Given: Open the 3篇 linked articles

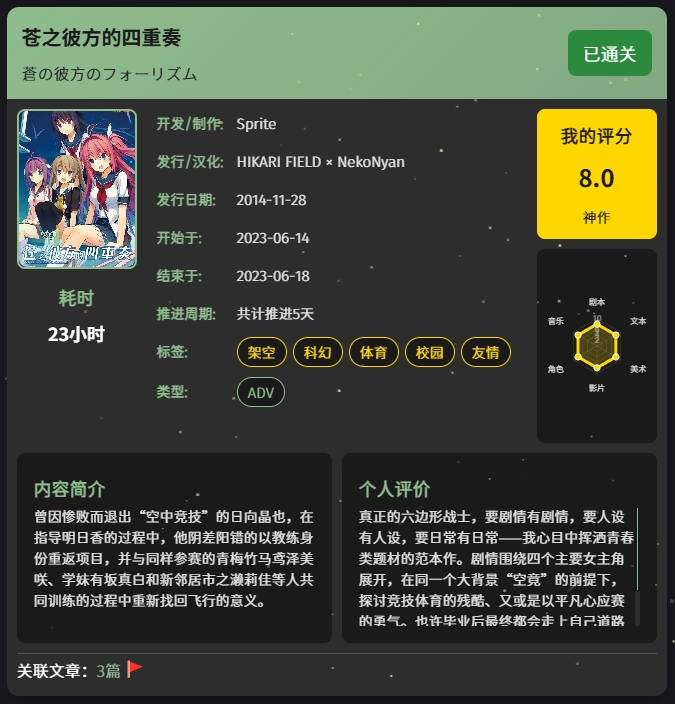Looking at the screenshot, I should [x=108, y=671].
